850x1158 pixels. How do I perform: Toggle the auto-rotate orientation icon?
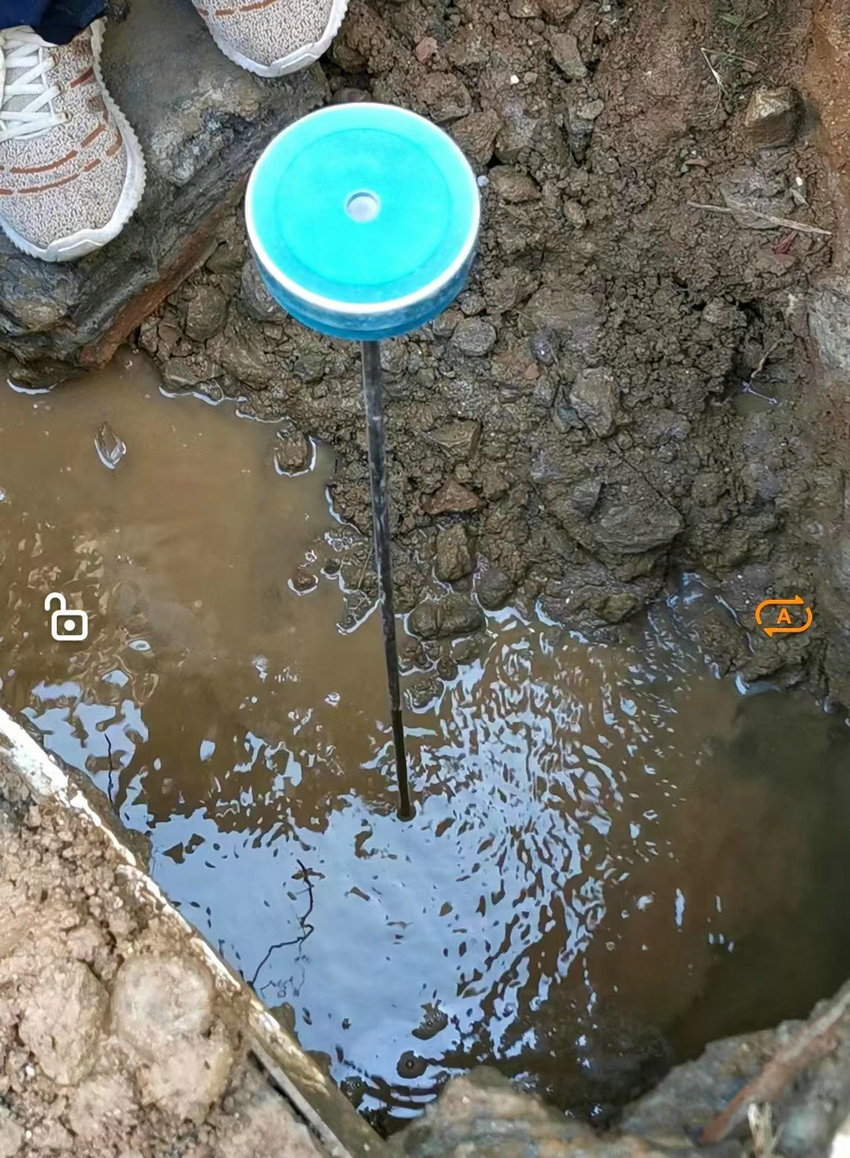coord(783,616)
